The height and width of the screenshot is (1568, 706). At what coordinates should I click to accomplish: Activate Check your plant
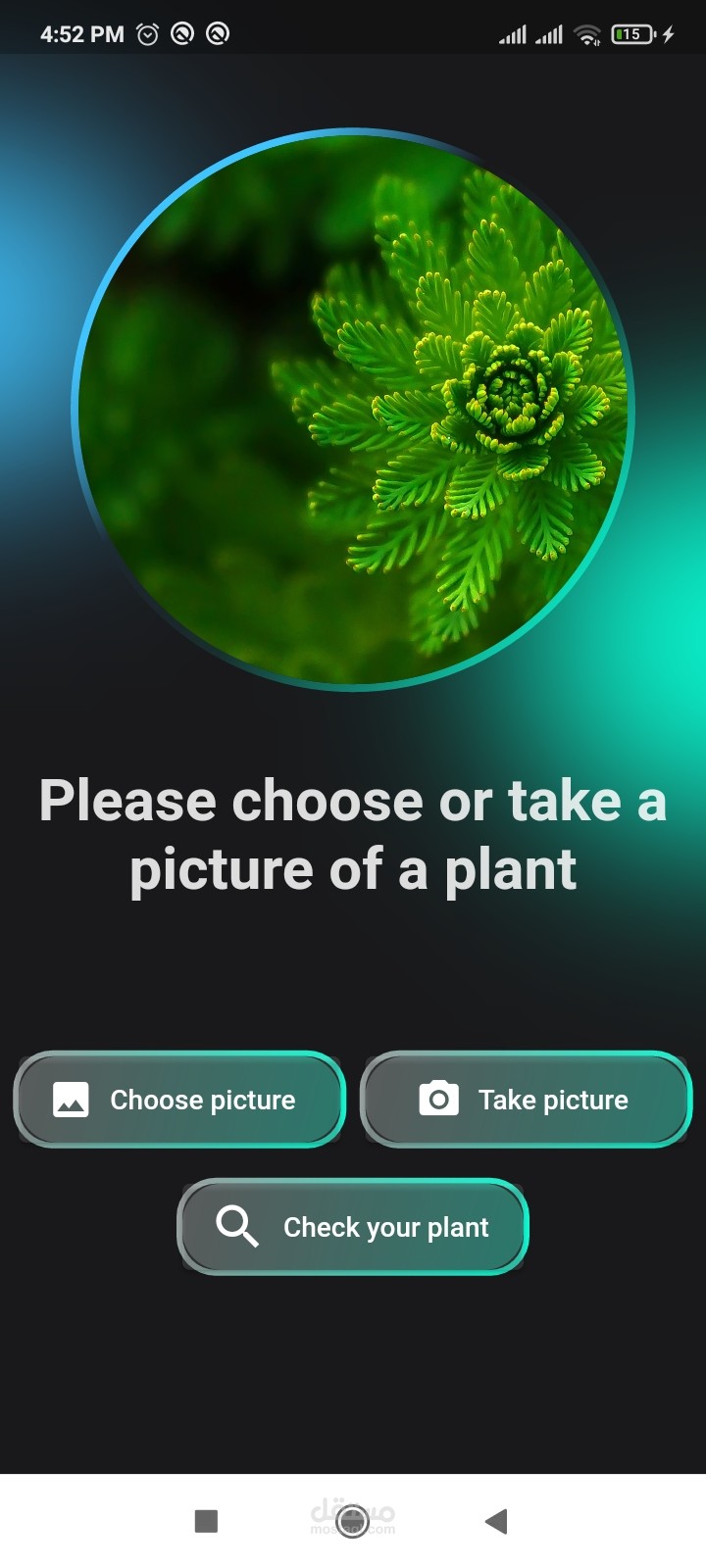pyautogui.click(x=351, y=1227)
